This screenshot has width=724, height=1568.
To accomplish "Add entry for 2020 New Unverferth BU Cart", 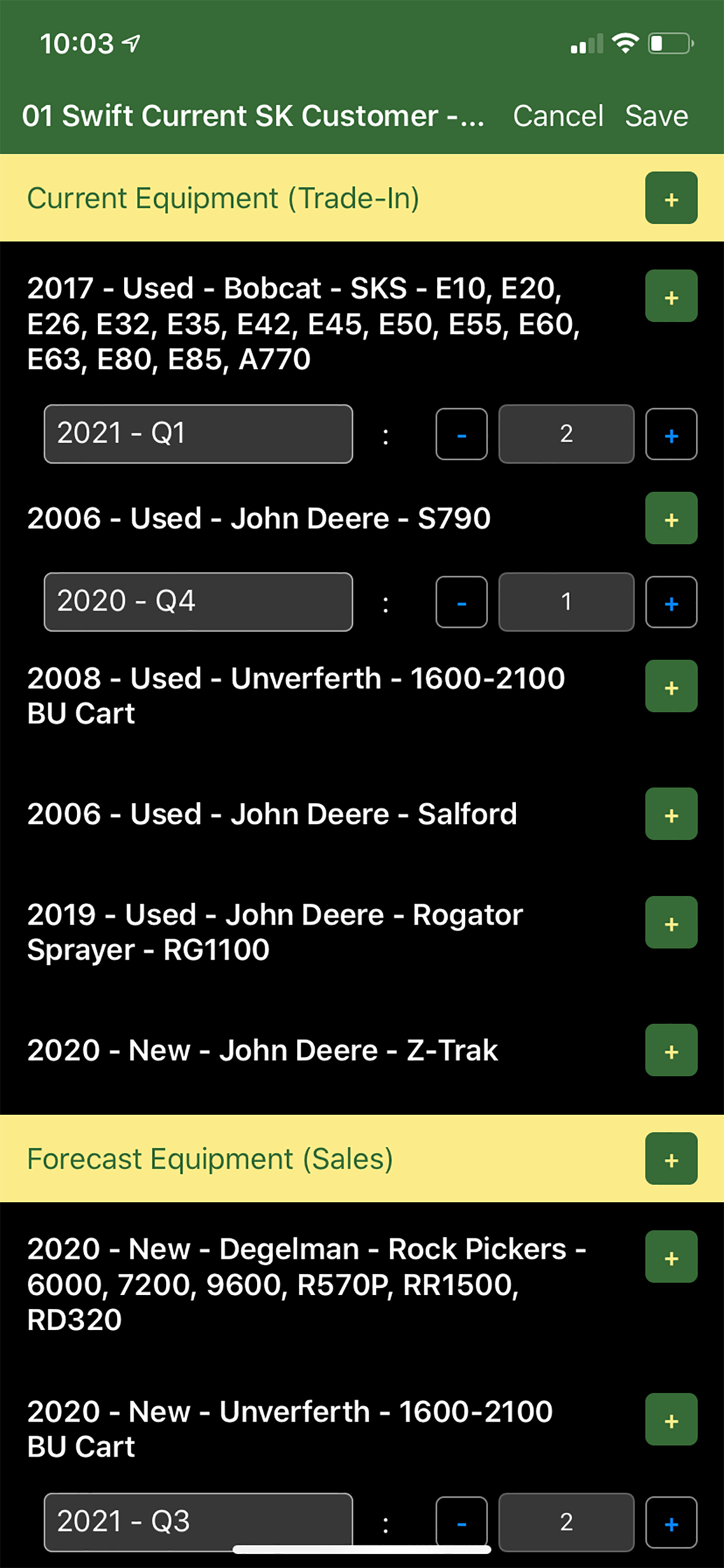I will (671, 1419).
